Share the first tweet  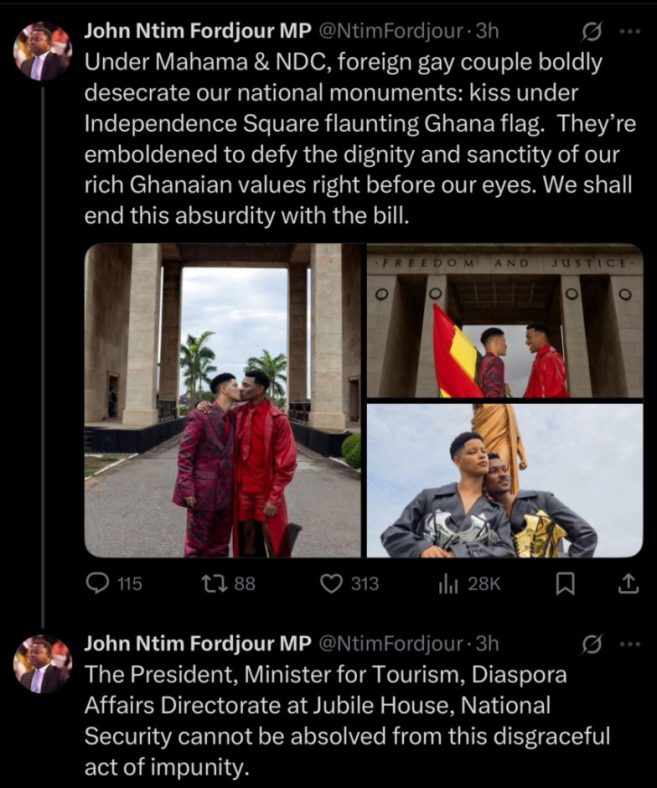629,583
